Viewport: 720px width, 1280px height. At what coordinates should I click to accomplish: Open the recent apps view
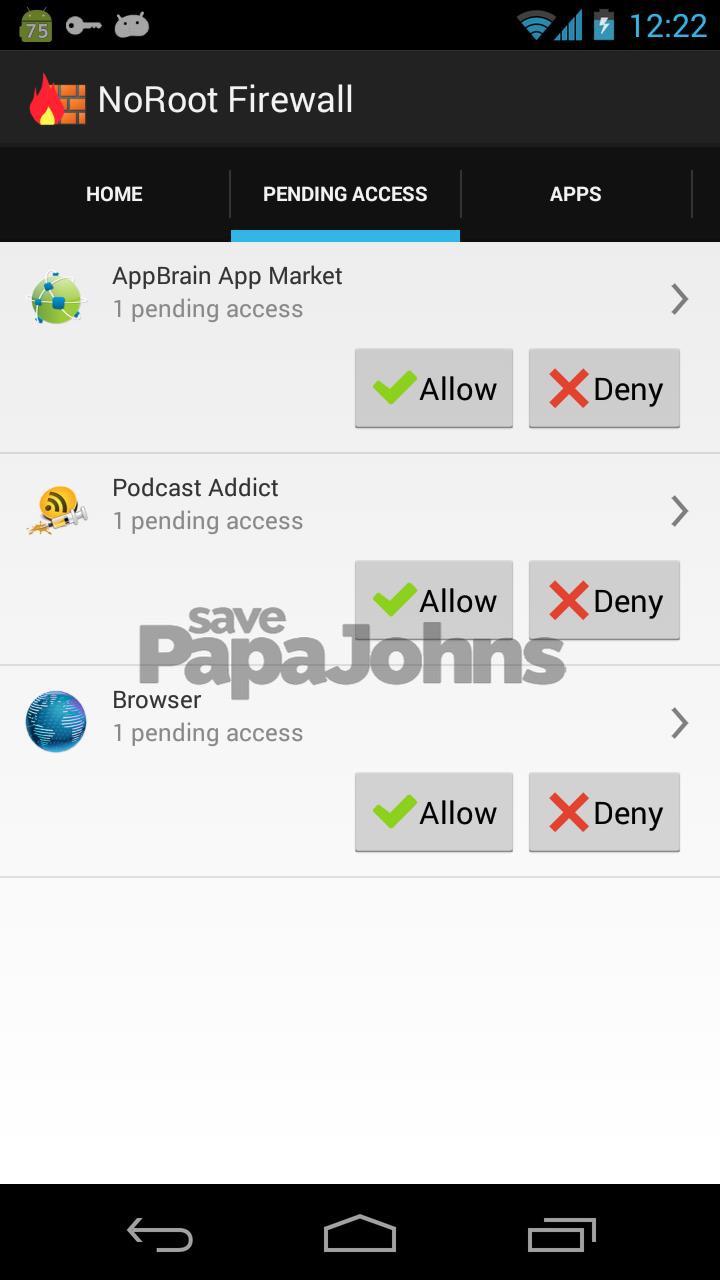tap(561, 1235)
